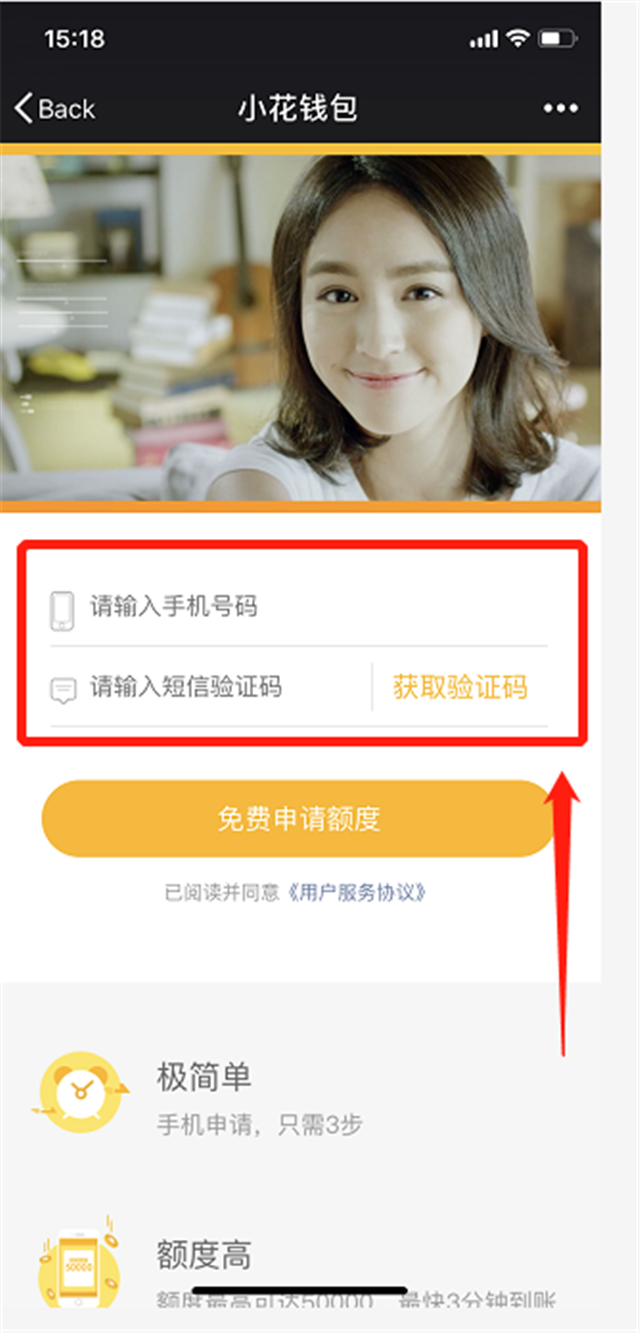Tap 获取验证码 to get a code
This screenshot has width=640, height=1333.
(x=460, y=687)
